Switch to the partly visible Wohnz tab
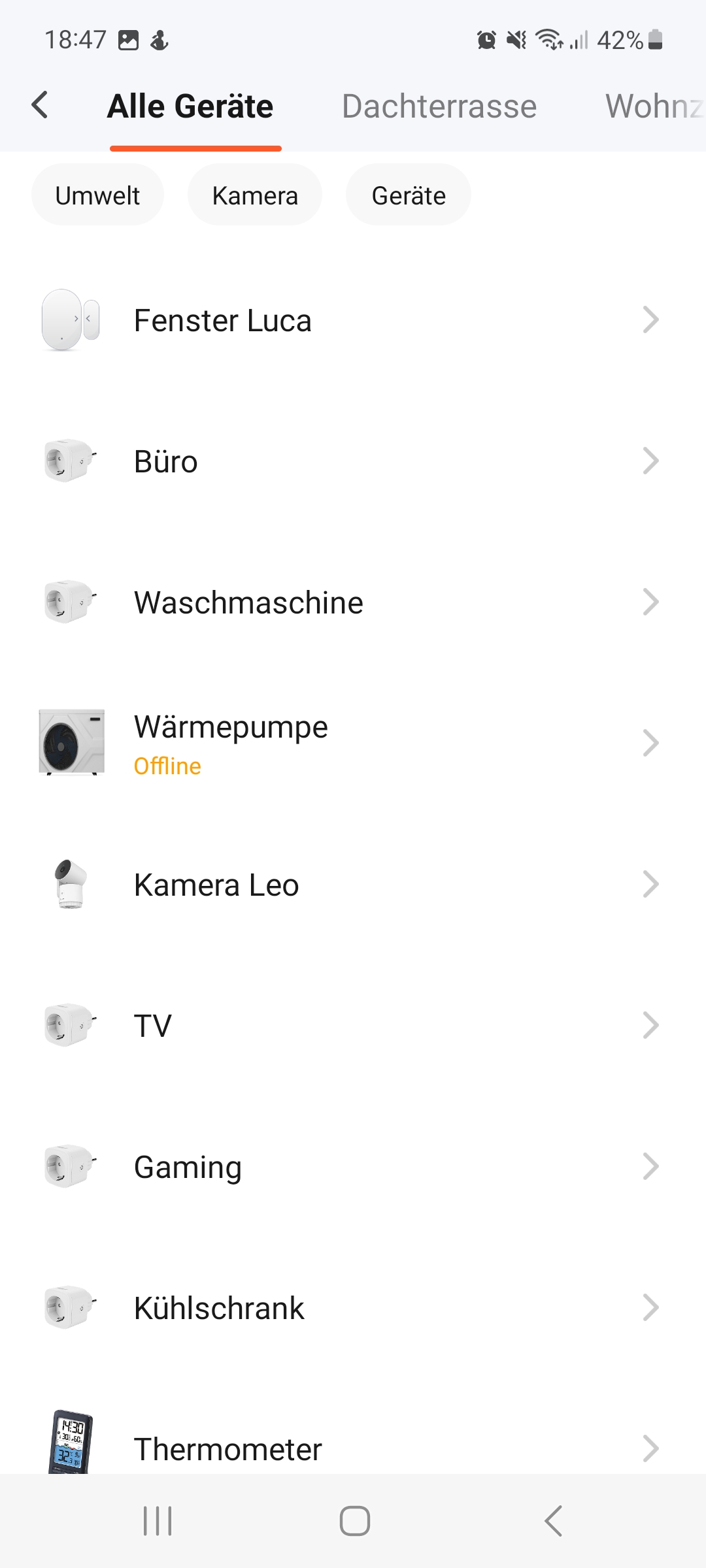The width and height of the screenshot is (706, 1568). pos(654,106)
